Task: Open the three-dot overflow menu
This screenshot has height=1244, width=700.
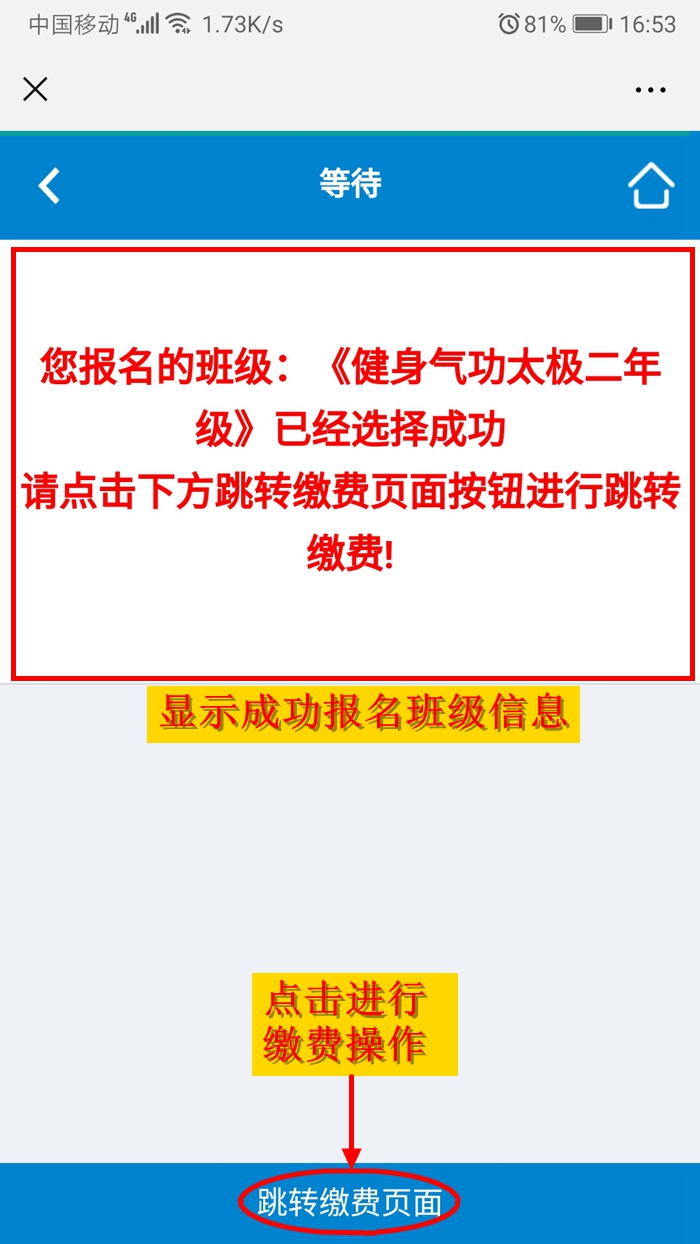Action: [650, 90]
